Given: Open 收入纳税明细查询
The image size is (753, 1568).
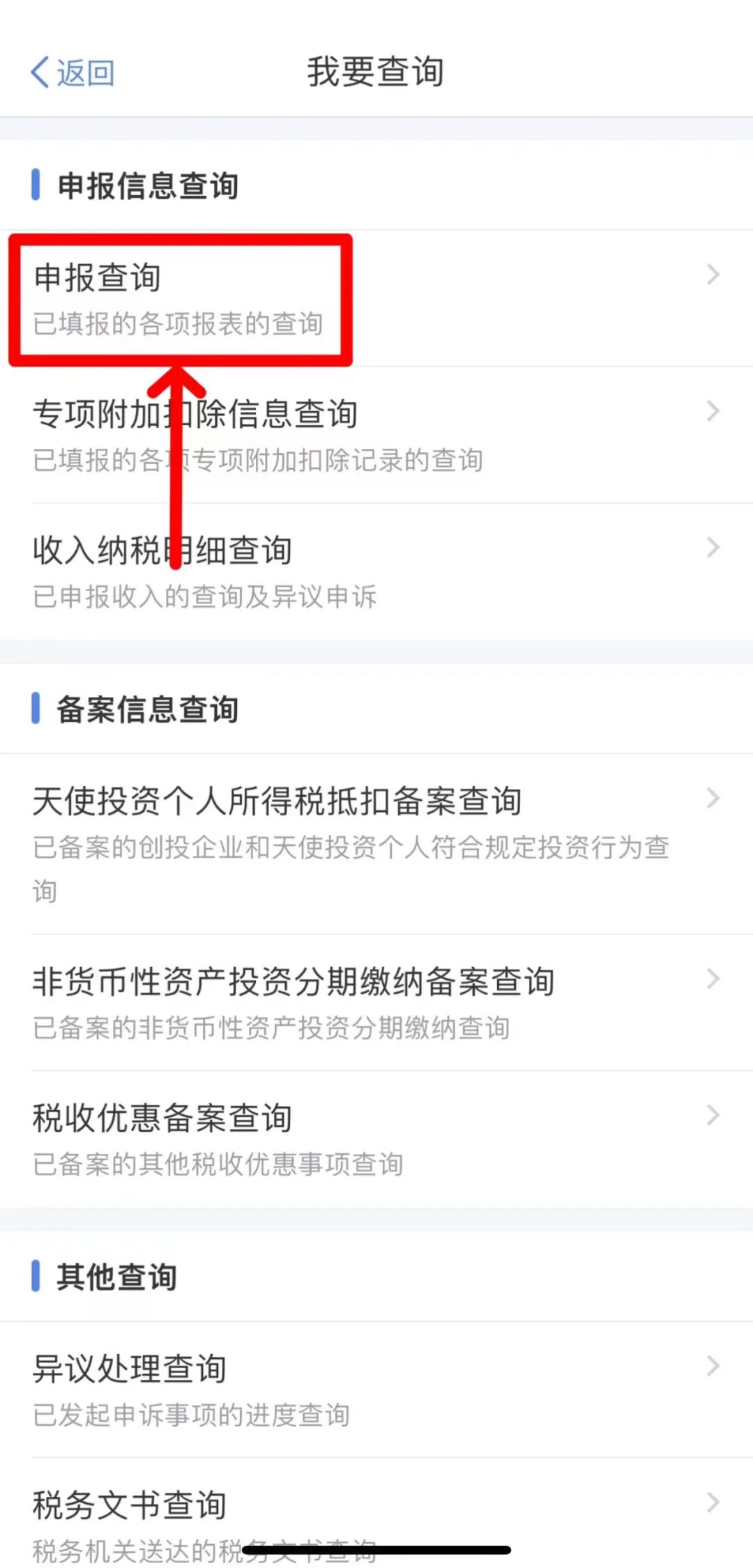Looking at the screenshot, I should [x=376, y=571].
